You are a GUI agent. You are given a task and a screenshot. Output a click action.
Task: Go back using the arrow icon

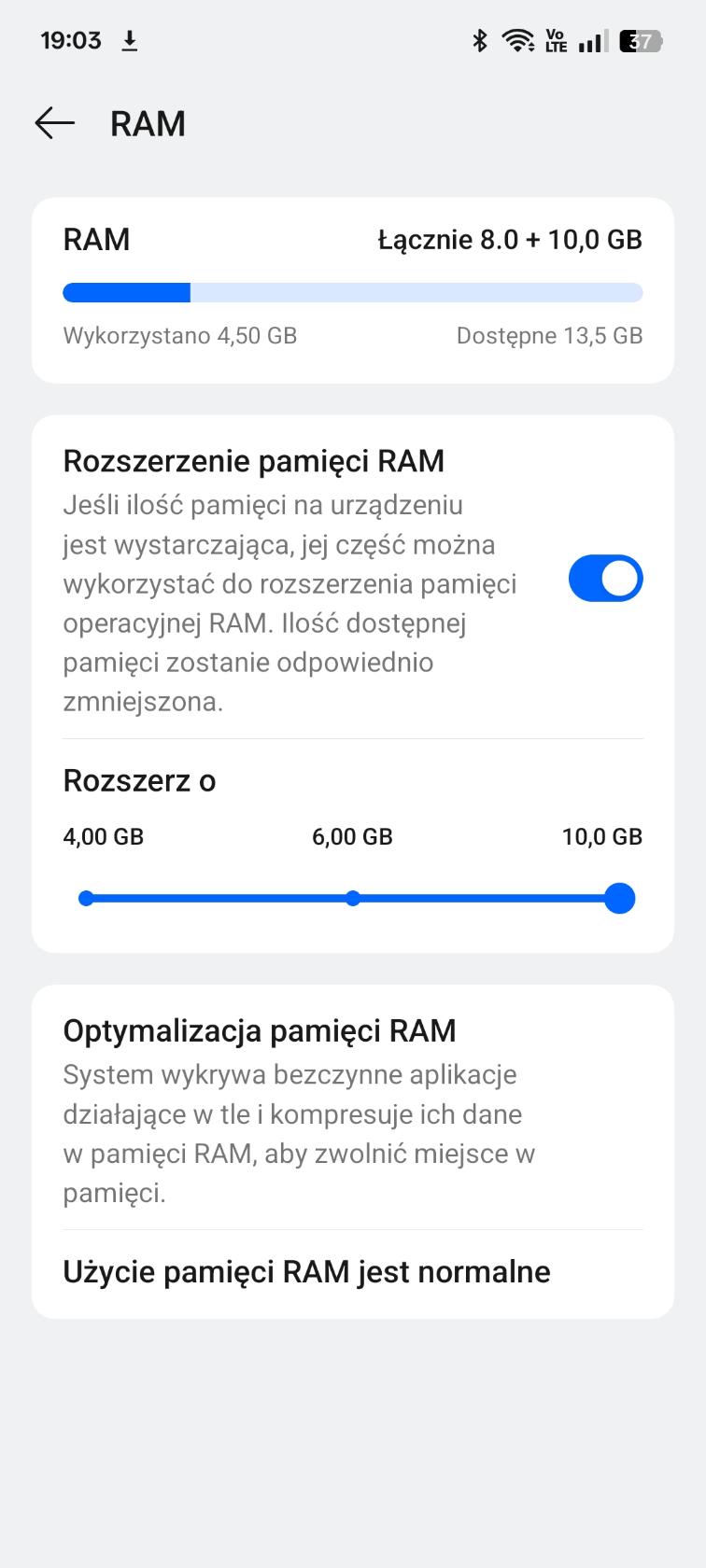[x=54, y=123]
